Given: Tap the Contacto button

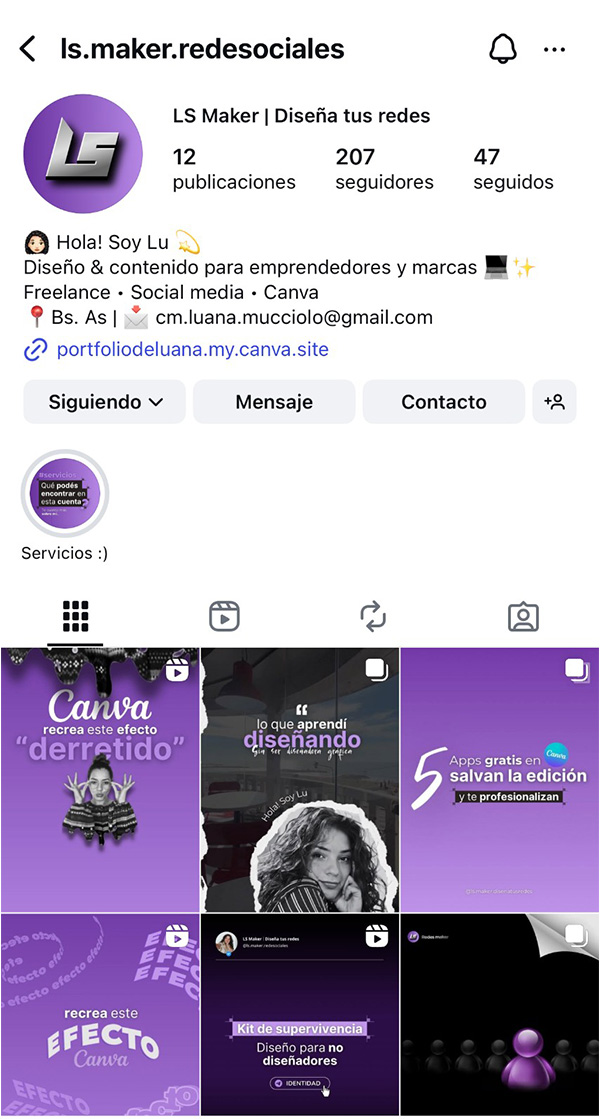Looking at the screenshot, I should 443,402.
